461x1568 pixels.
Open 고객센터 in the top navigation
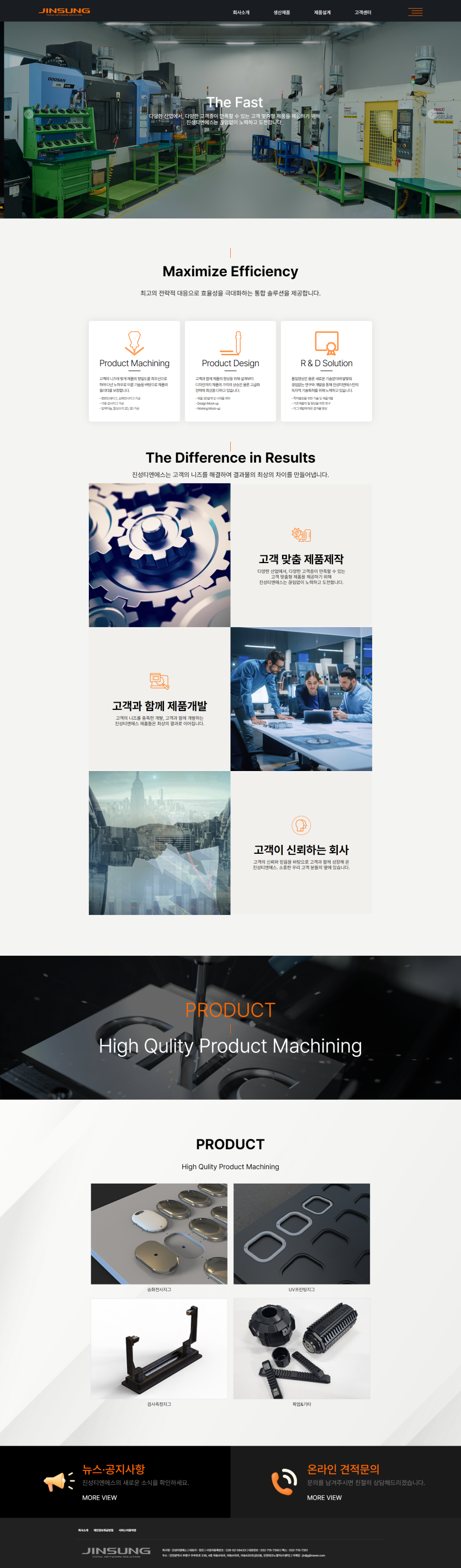pos(363,12)
